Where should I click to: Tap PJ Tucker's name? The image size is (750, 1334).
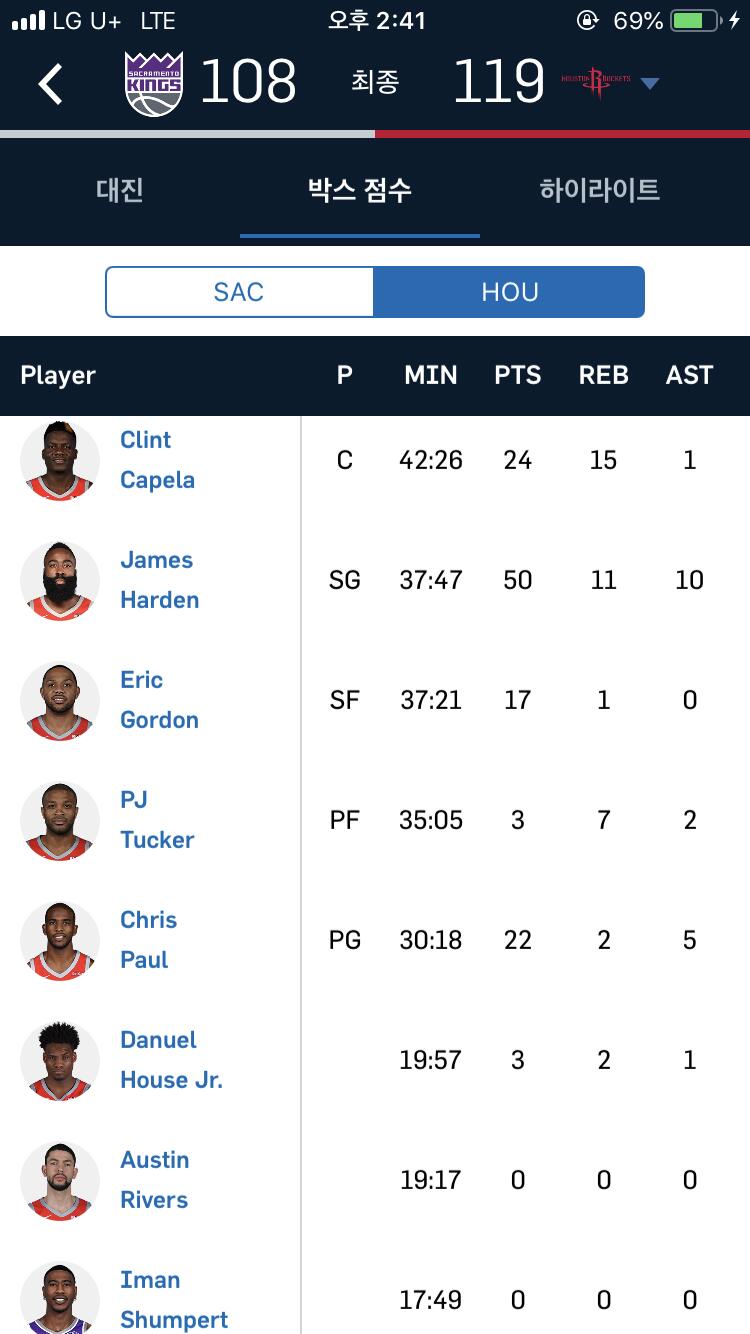[157, 820]
